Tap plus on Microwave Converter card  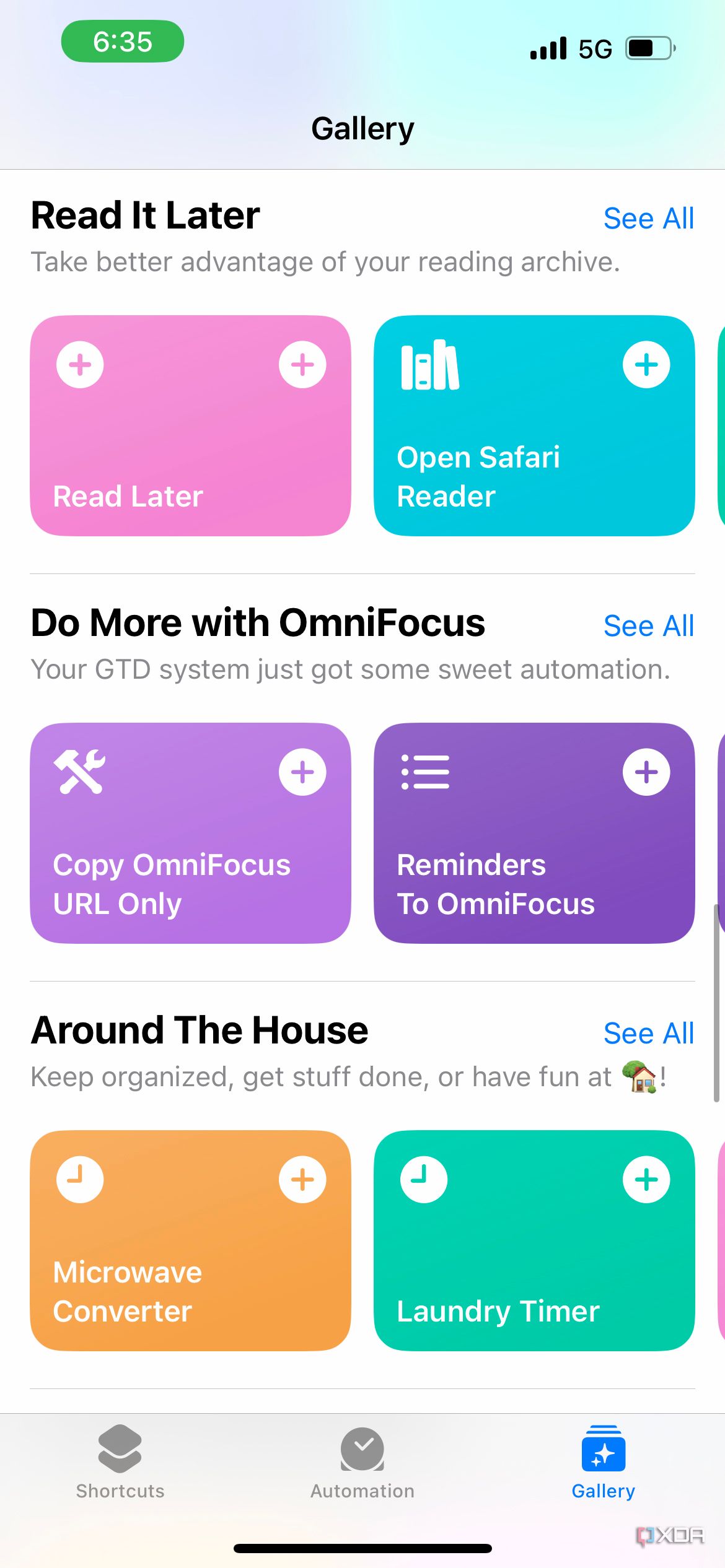pos(304,1179)
